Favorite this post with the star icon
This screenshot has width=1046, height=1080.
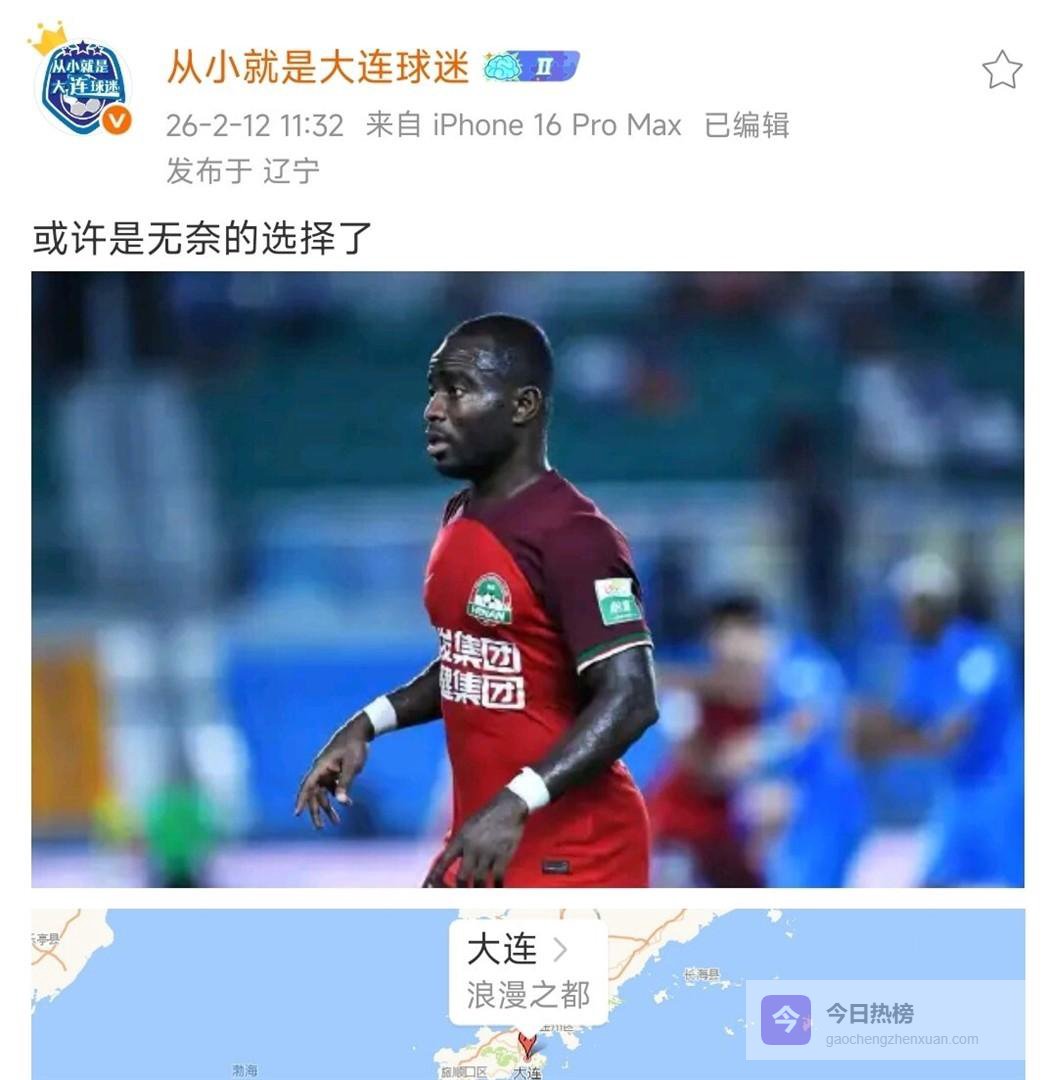click(x=1001, y=70)
